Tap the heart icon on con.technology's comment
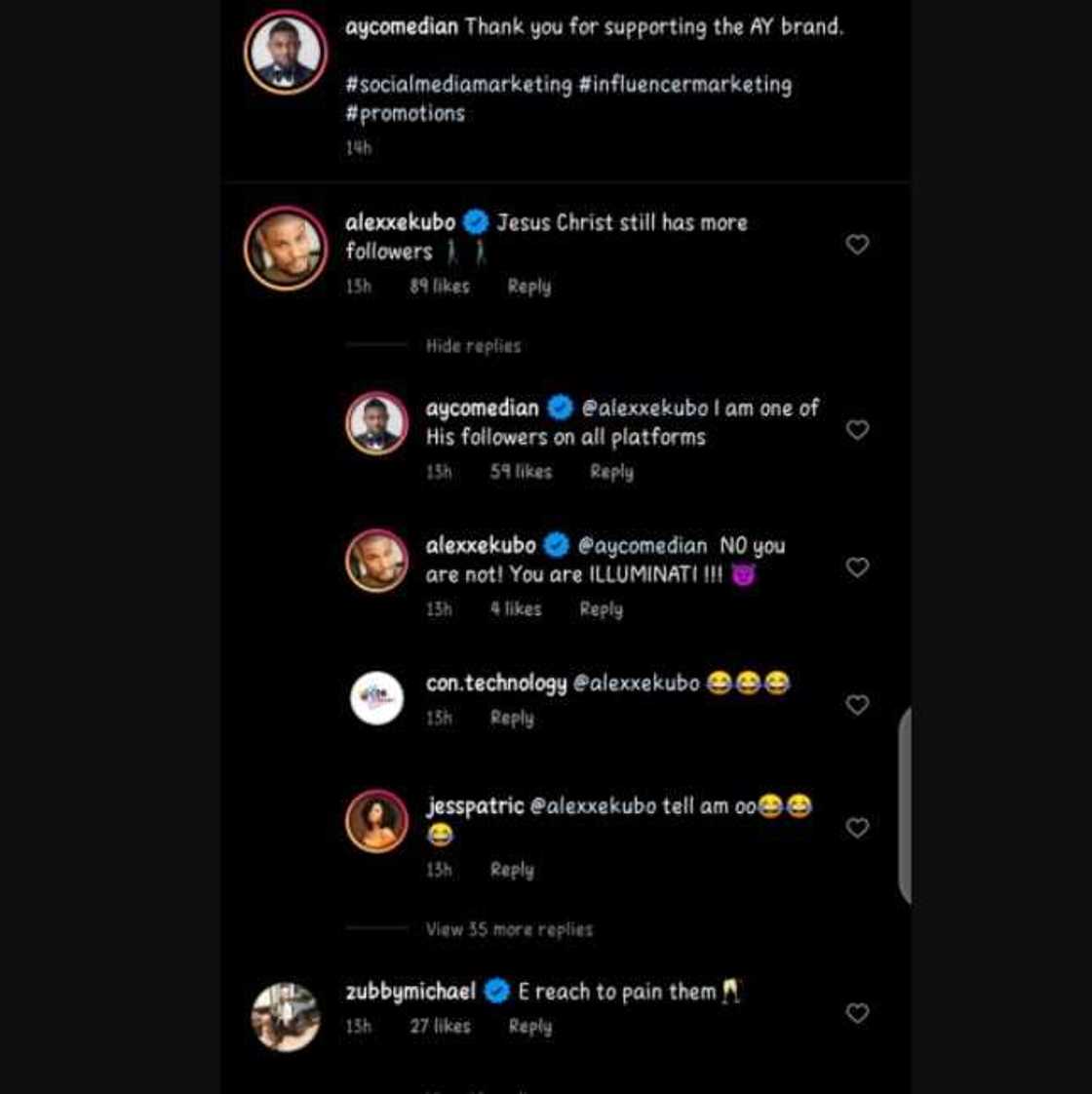Viewport: 1092px width, 1094px height. (858, 704)
